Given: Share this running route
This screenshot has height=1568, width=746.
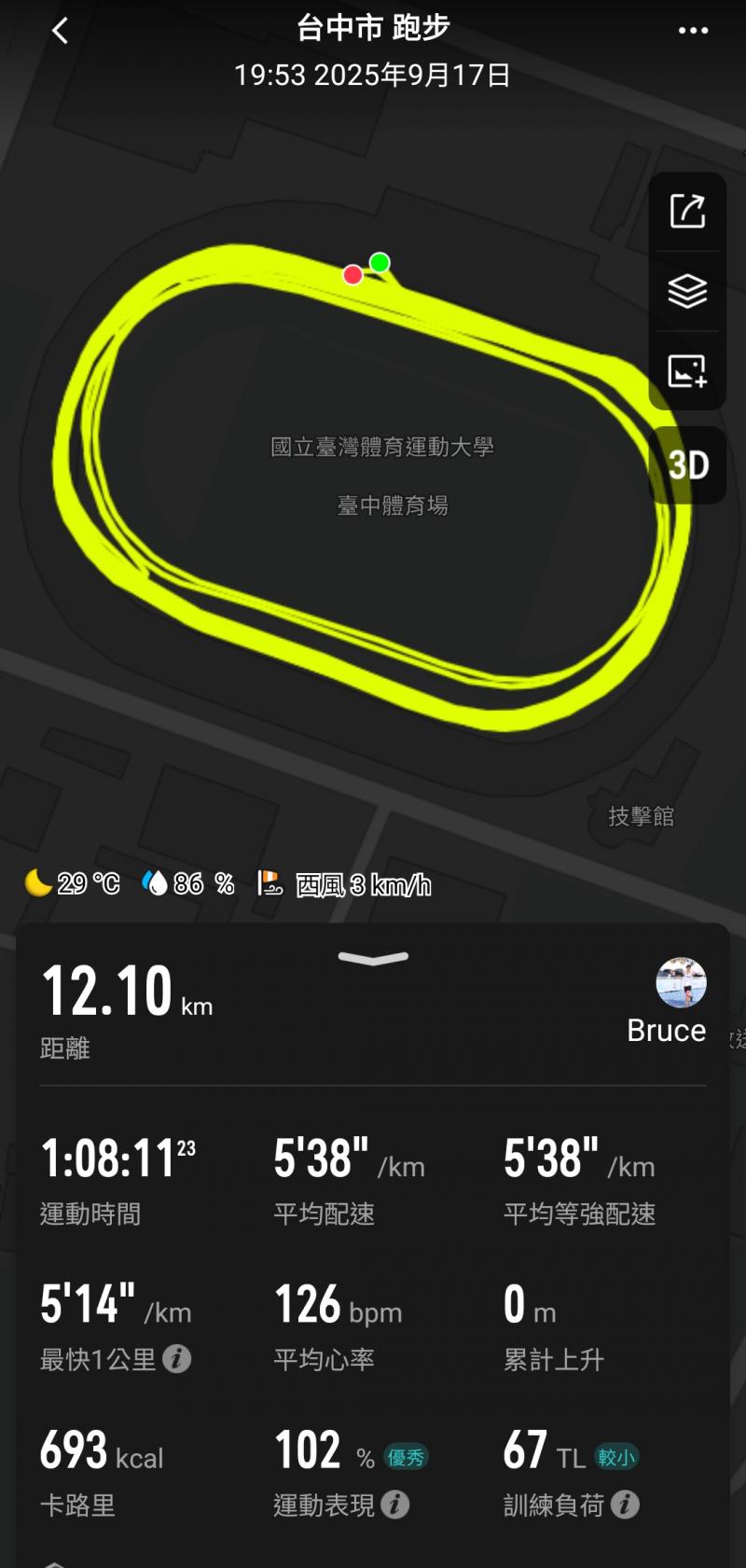Looking at the screenshot, I should pyautogui.click(x=687, y=211).
